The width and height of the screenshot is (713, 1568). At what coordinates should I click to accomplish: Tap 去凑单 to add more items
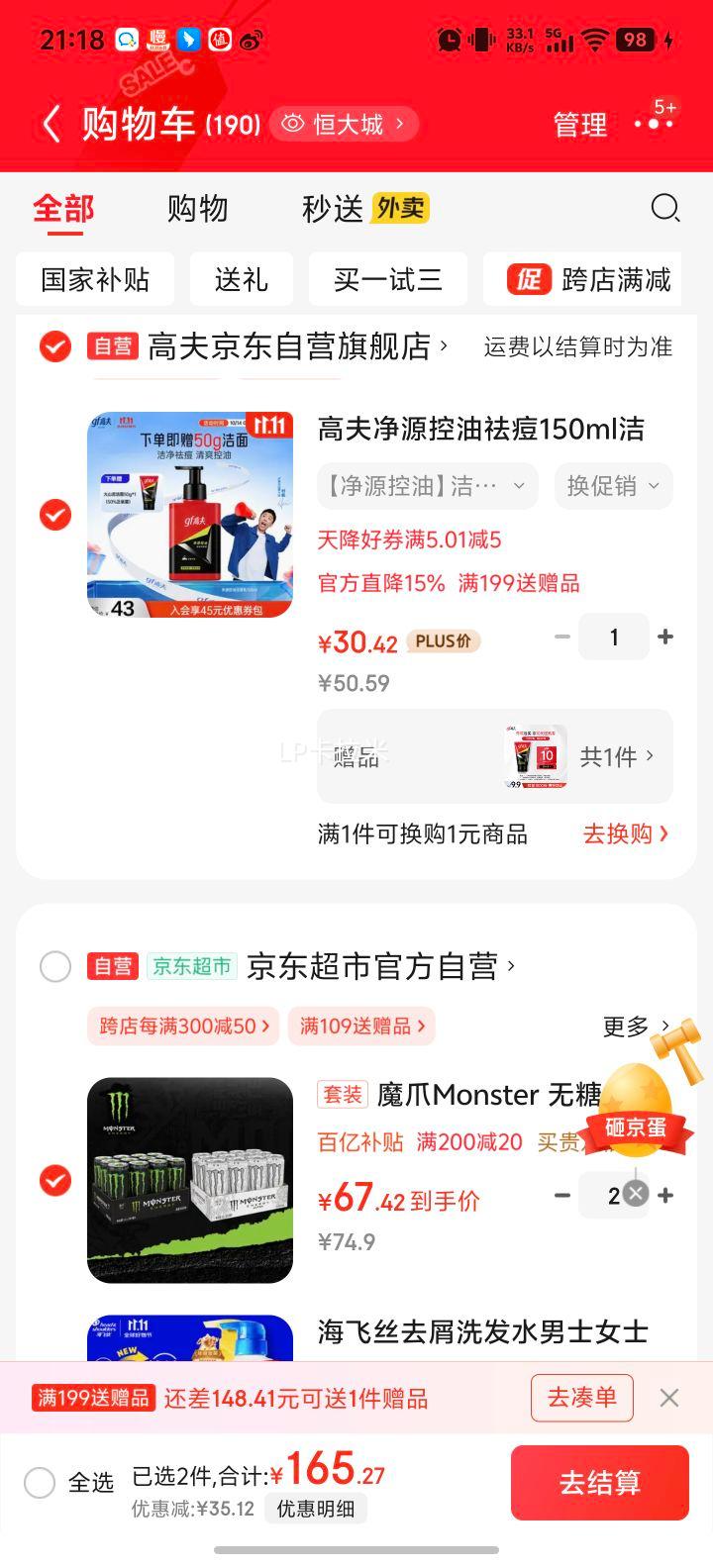click(581, 1398)
